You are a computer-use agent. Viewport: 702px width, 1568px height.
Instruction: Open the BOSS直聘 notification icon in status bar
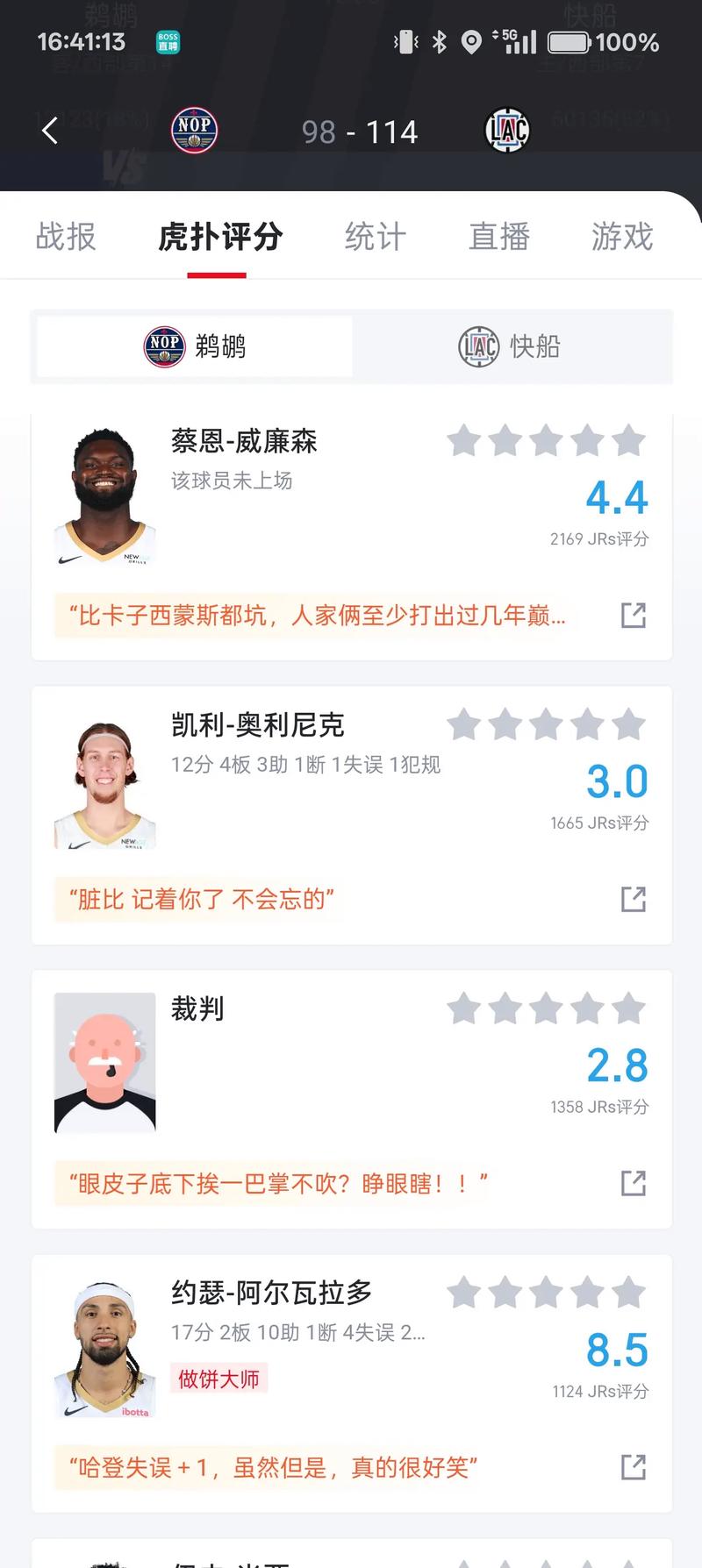click(167, 40)
